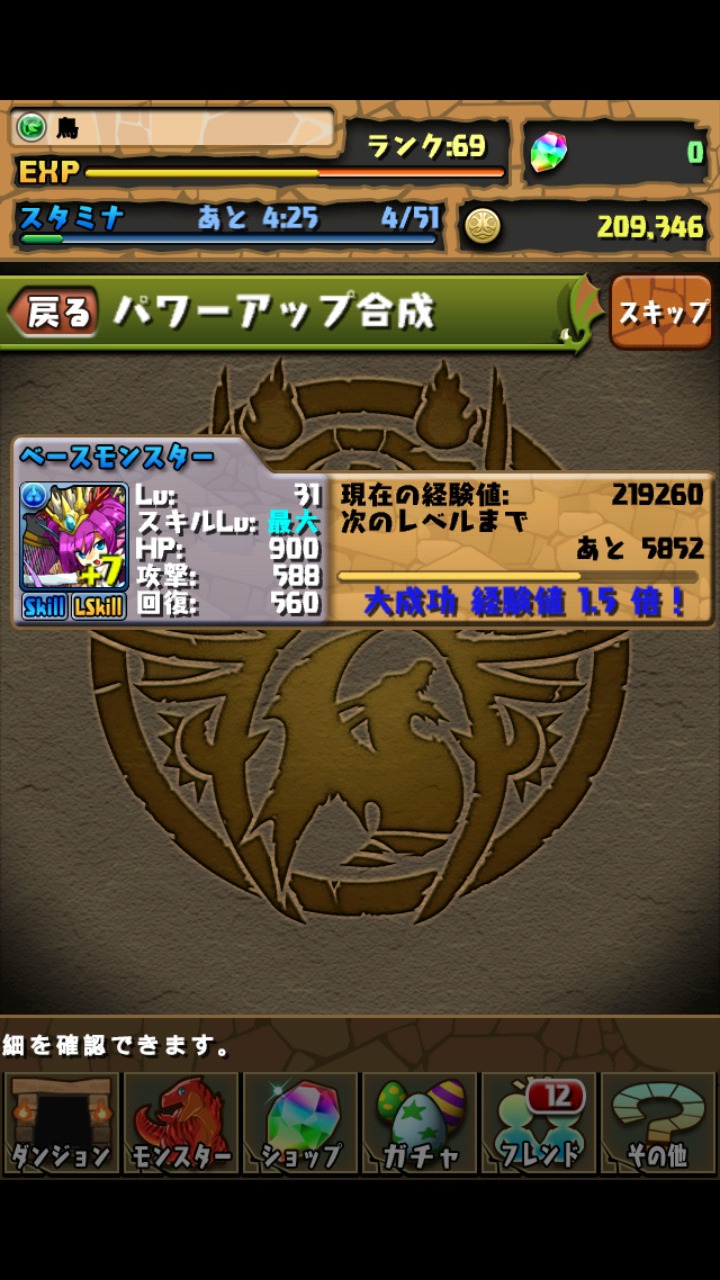Go back with the 戻る button

[54, 314]
